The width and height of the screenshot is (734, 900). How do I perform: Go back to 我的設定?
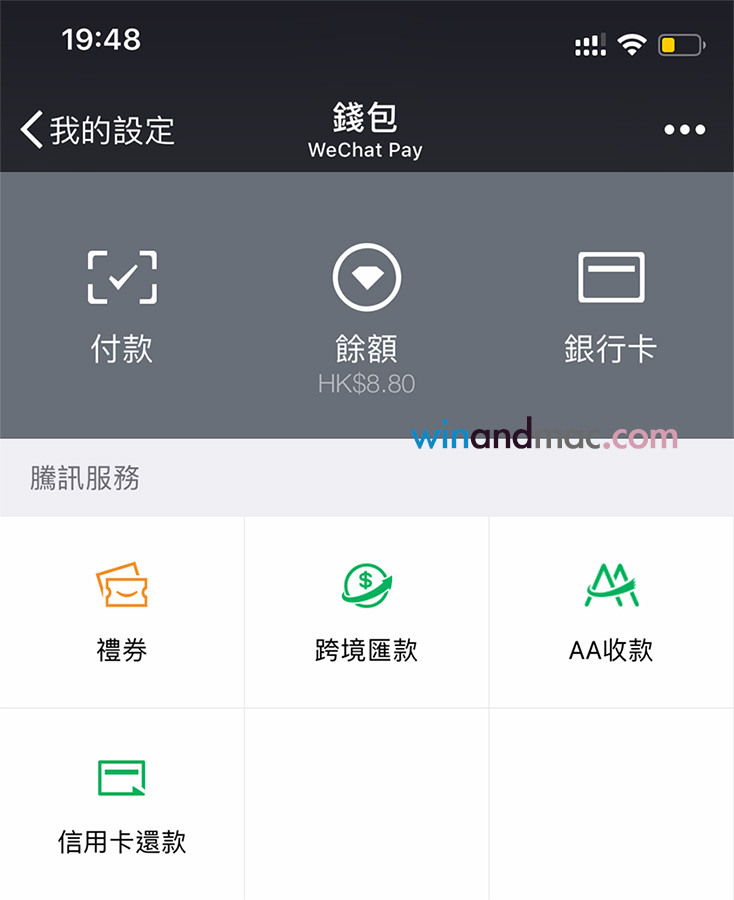(x=97, y=130)
